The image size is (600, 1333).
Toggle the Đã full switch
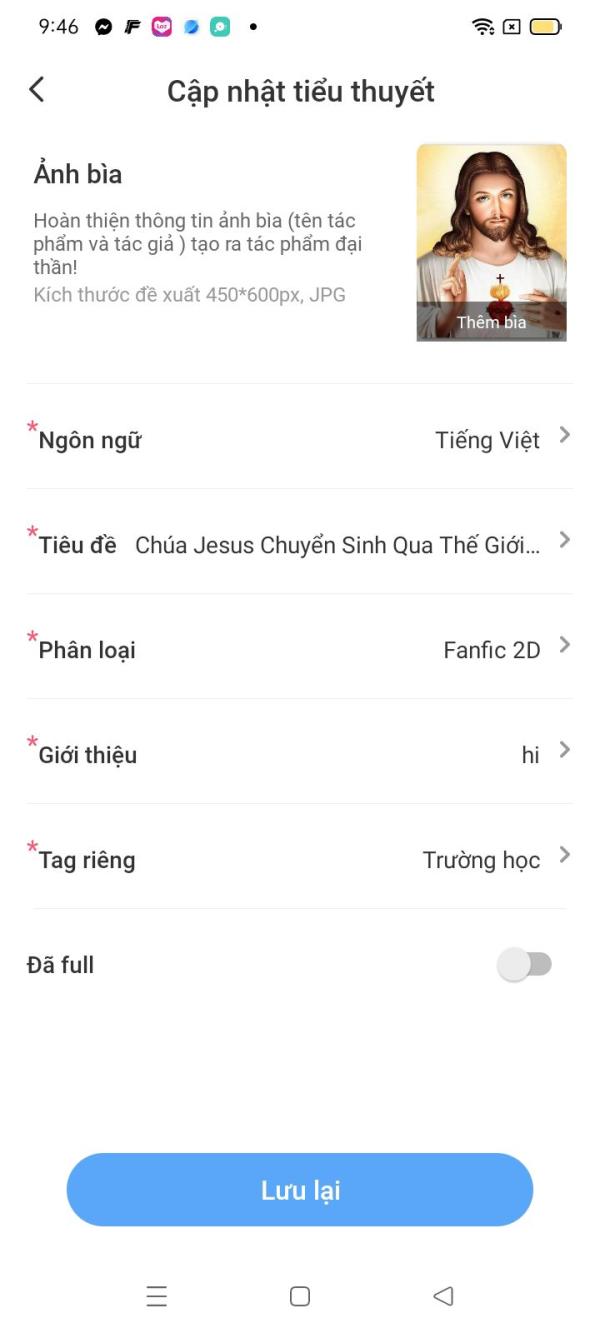pos(525,965)
